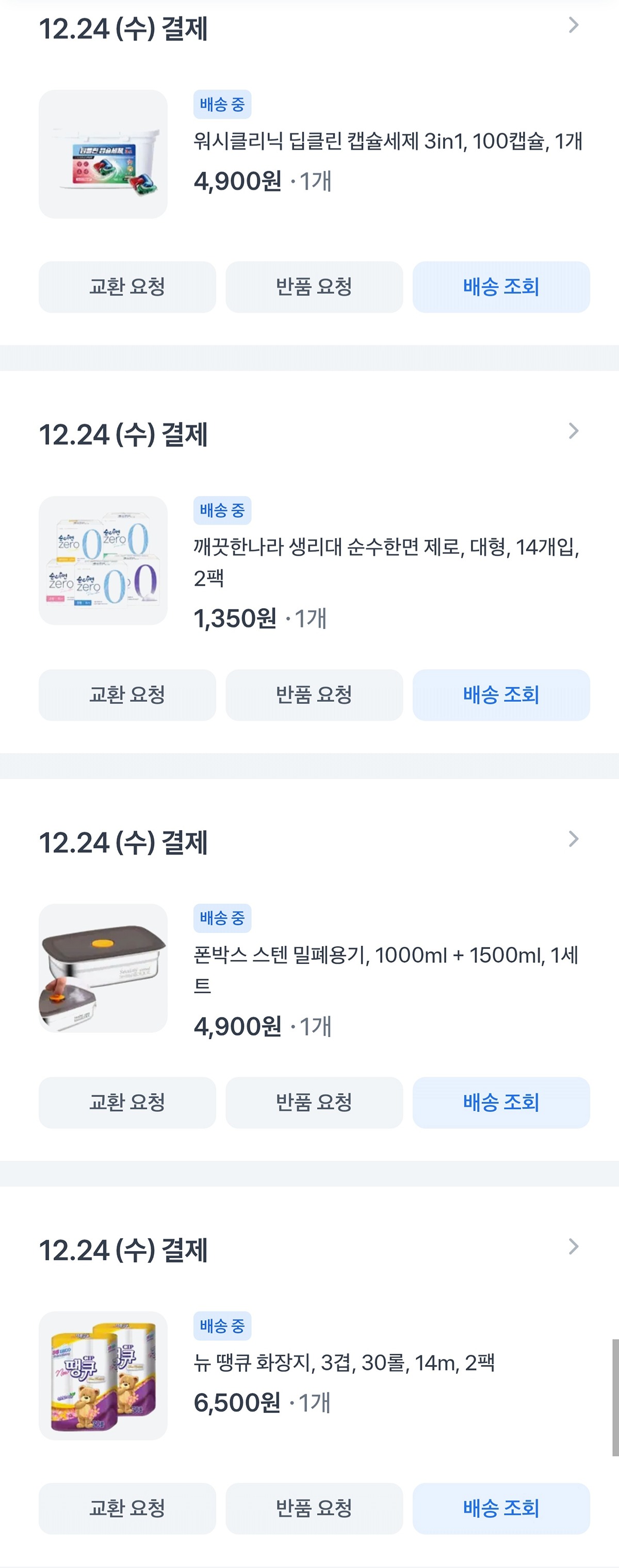
Task: Request exchange for 폰박스 스텐 밀폐용기
Action: click(127, 1103)
